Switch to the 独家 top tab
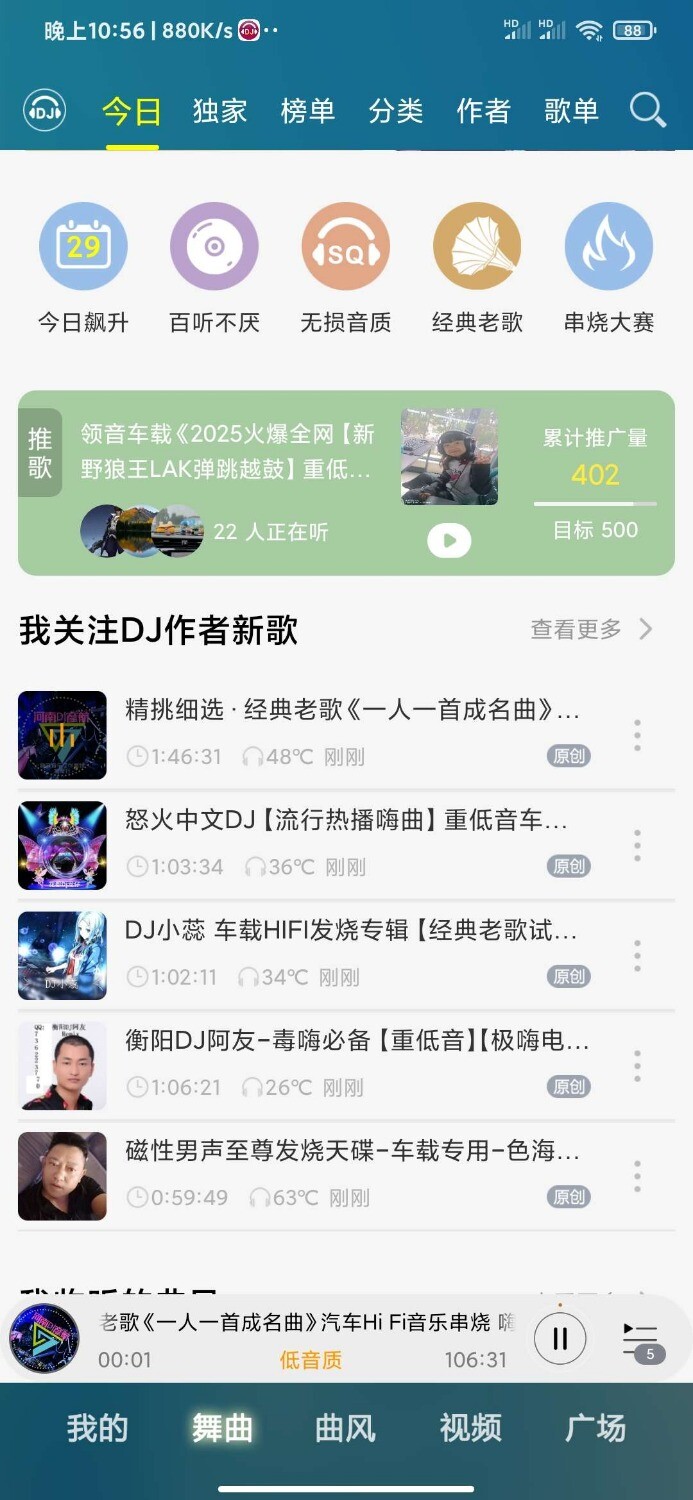Viewport: 693px width, 1500px height. click(x=220, y=111)
